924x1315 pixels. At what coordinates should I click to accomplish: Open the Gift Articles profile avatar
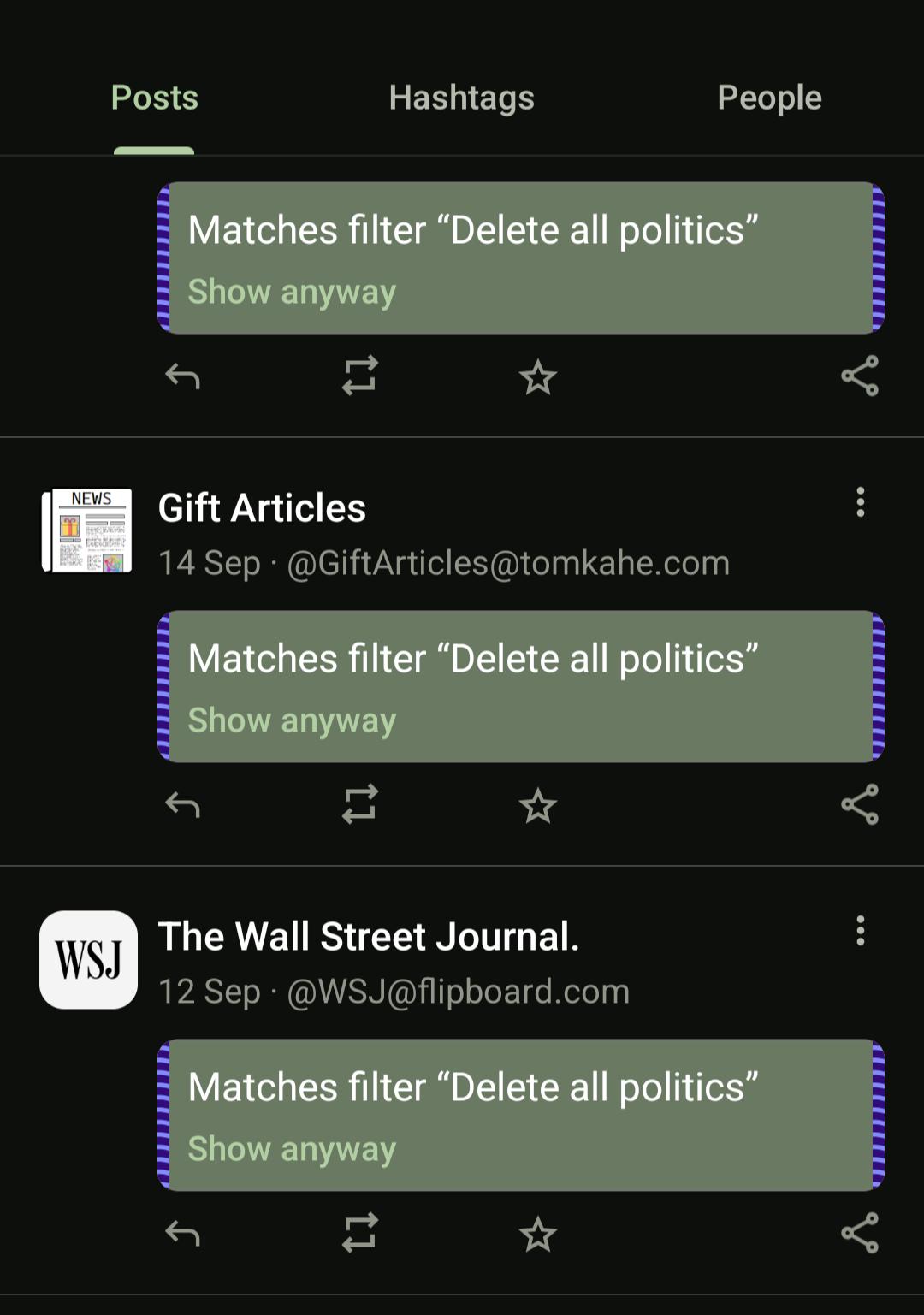(x=87, y=530)
